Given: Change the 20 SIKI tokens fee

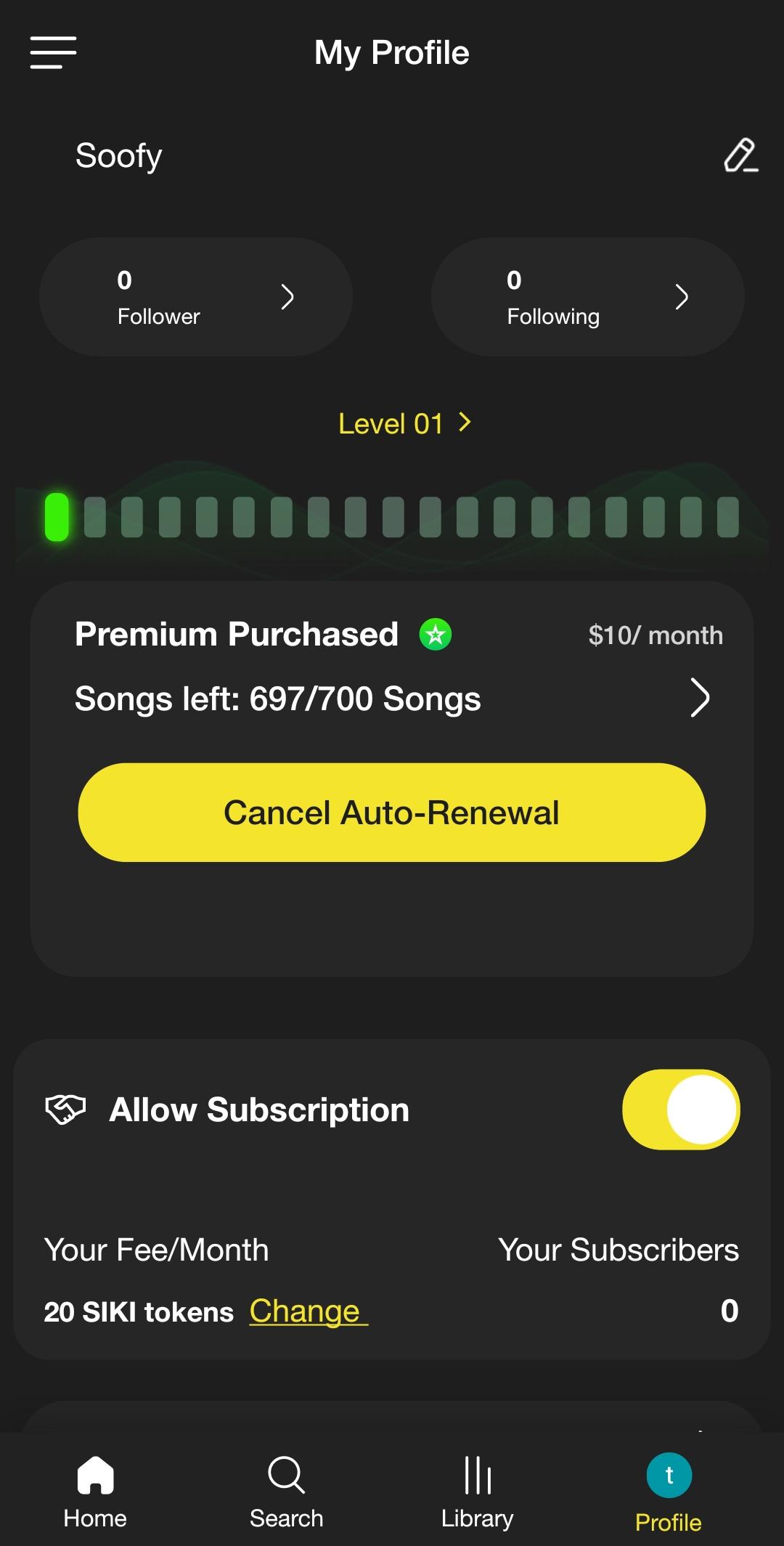Looking at the screenshot, I should (308, 1311).
